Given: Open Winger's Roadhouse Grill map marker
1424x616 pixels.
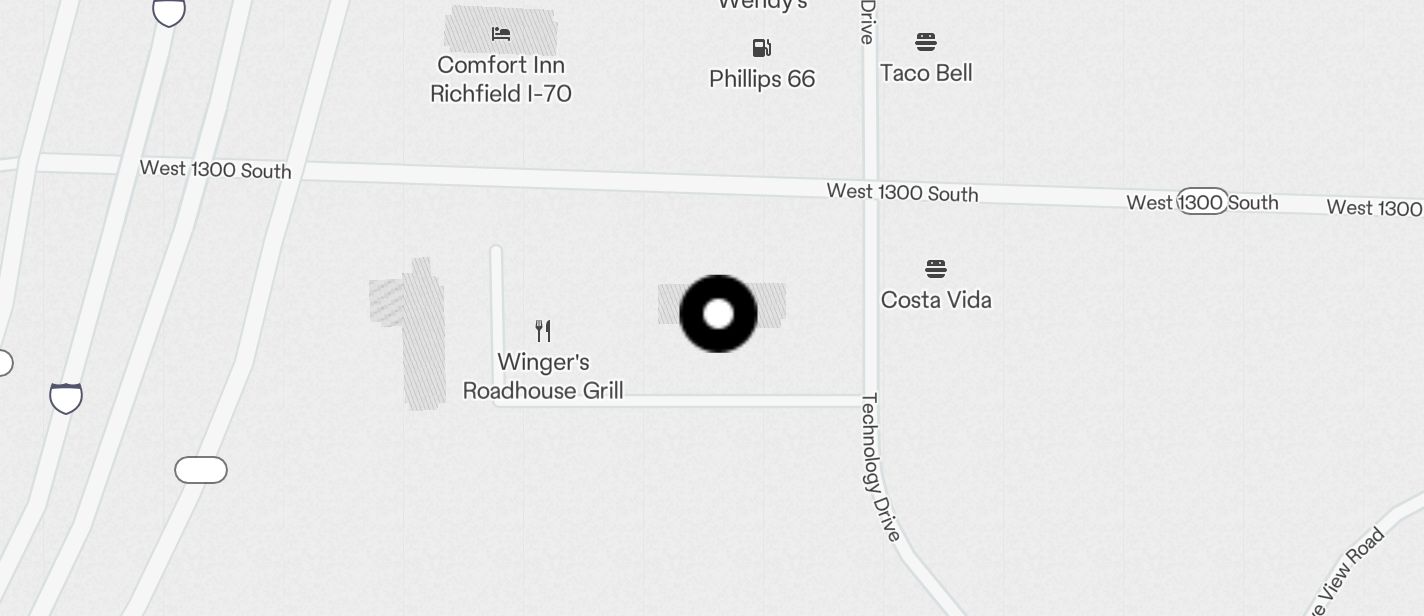Looking at the screenshot, I should [543, 331].
